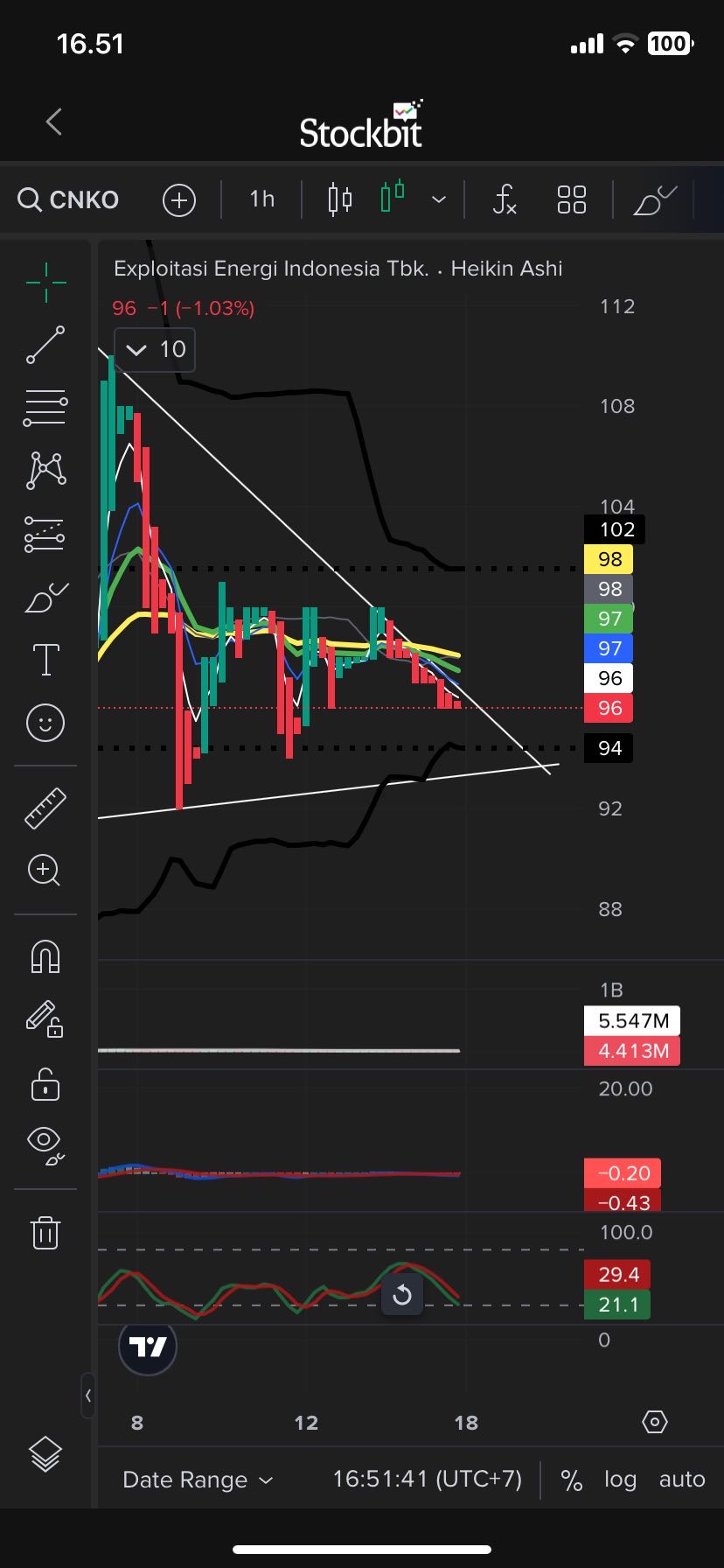Choose the trend line drawing tool
This screenshot has width=724, height=1568.
pos(45,345)
